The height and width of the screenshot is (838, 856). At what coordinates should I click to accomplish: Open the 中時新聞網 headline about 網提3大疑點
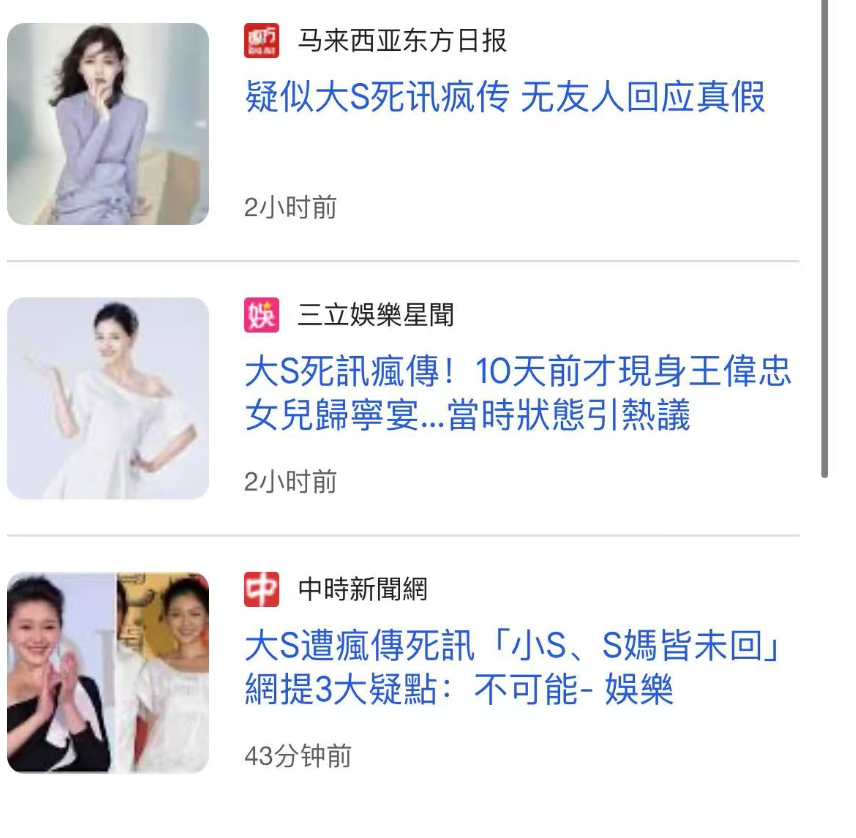point(512,667)
